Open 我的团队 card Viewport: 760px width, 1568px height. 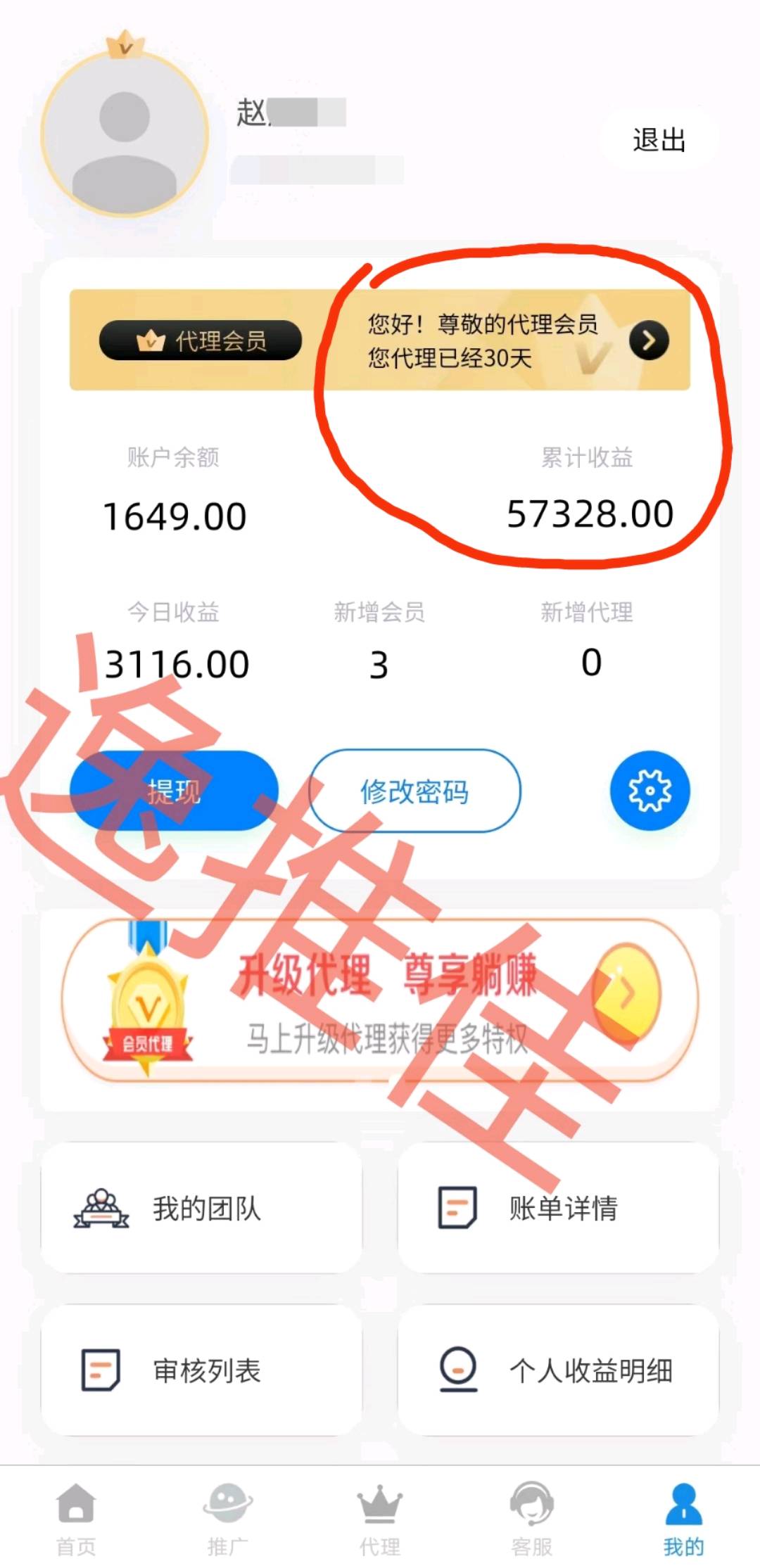point(201,1209)
